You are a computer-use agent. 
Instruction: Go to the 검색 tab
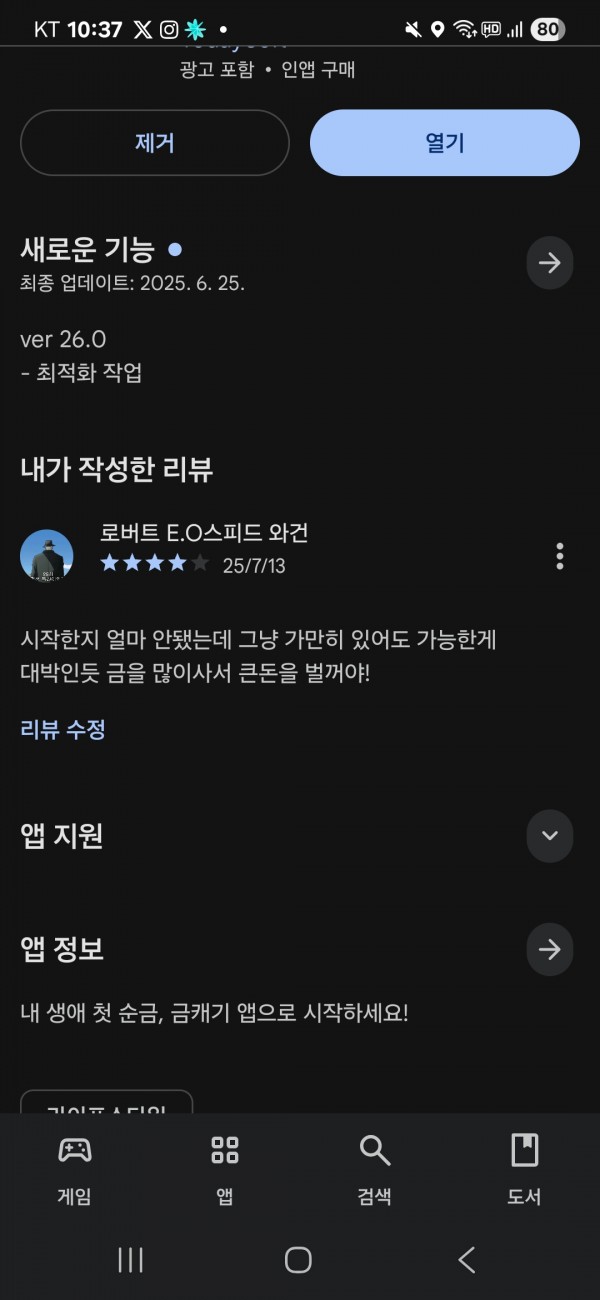[x=375, y=1168]
